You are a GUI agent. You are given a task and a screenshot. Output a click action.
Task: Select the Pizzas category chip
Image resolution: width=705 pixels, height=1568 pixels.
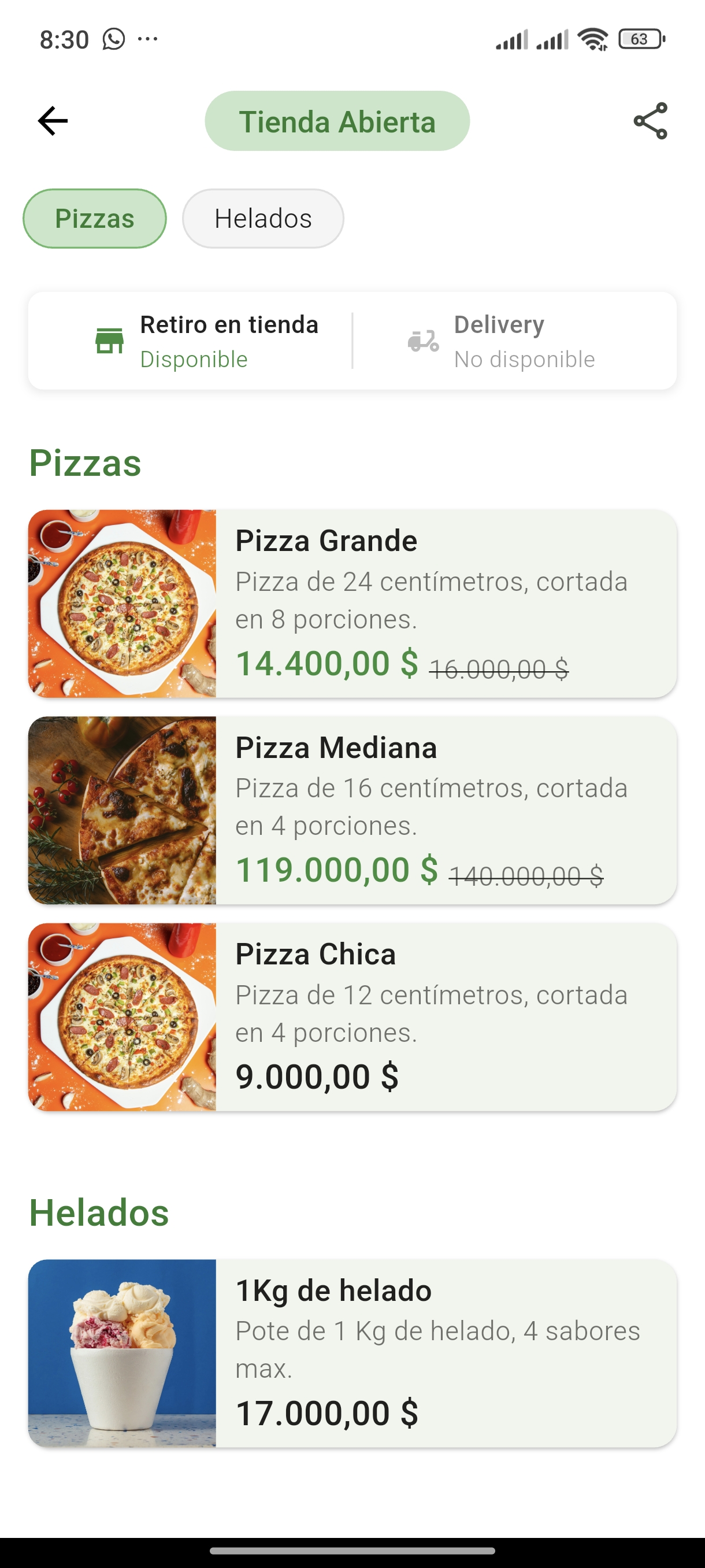[x=94, y=219]
